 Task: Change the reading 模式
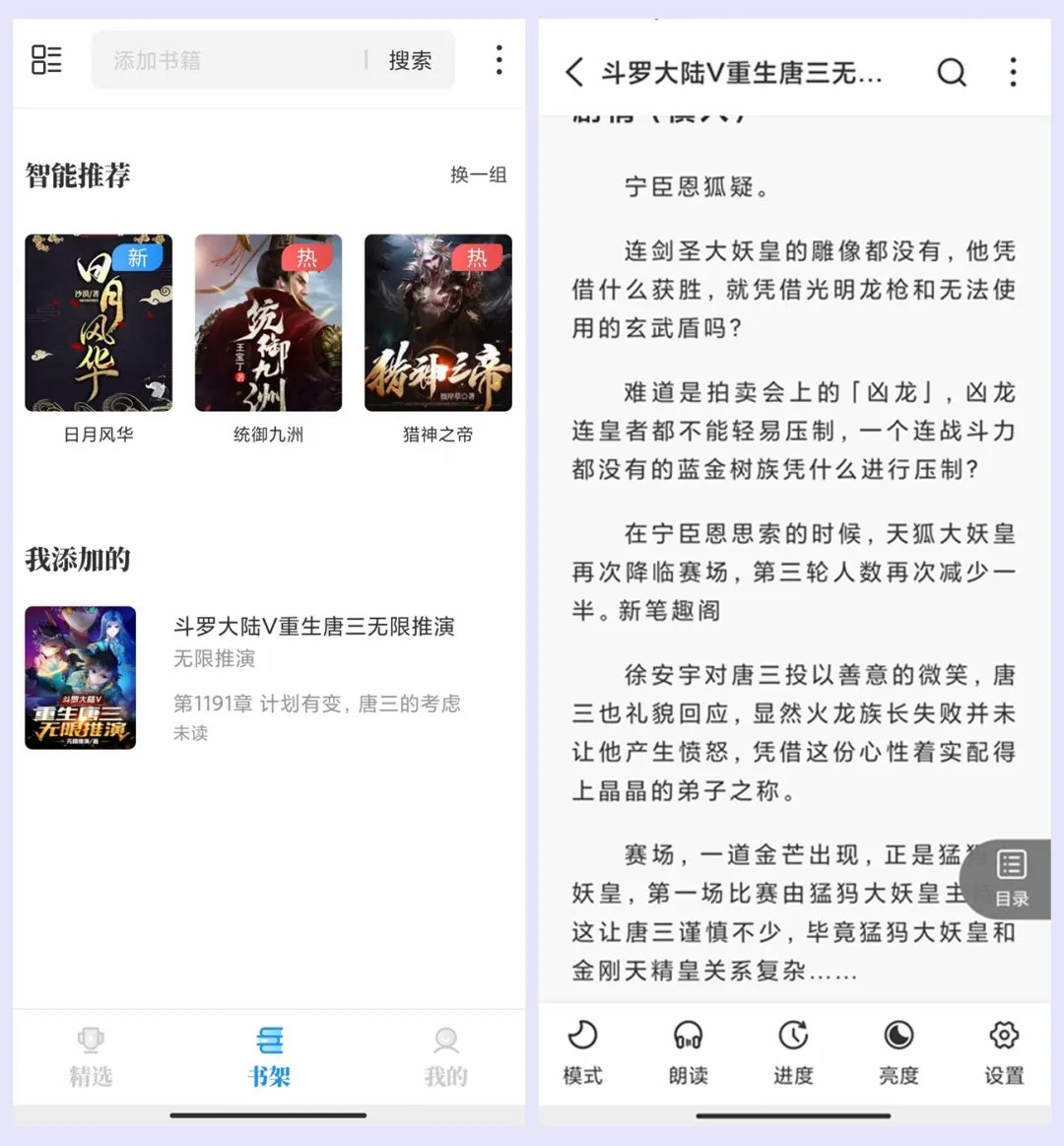click(582, 1052)
